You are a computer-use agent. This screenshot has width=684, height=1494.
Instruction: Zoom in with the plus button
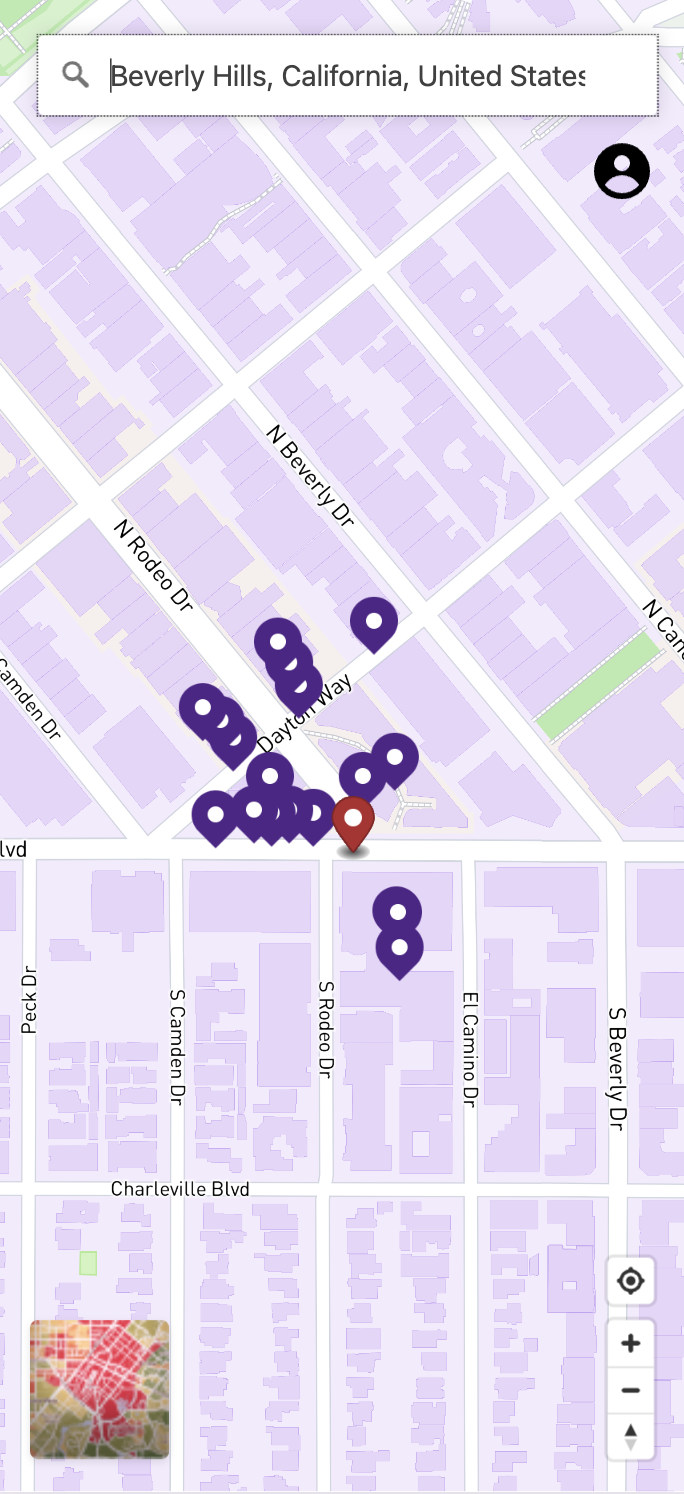coord(631,1343)
